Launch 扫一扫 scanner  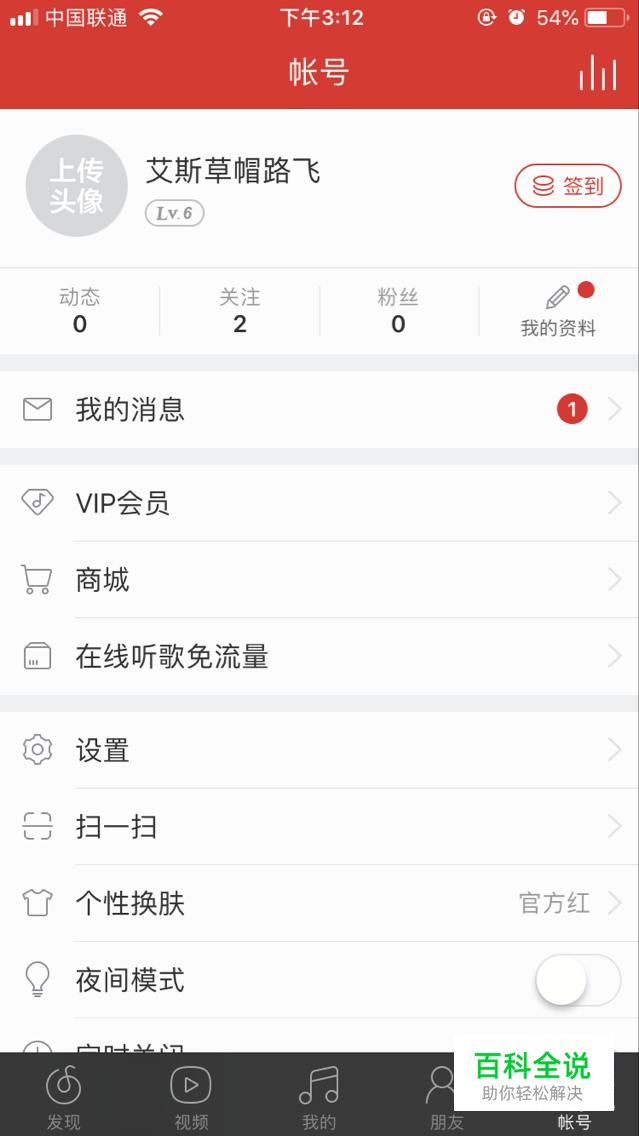[319, 827]
